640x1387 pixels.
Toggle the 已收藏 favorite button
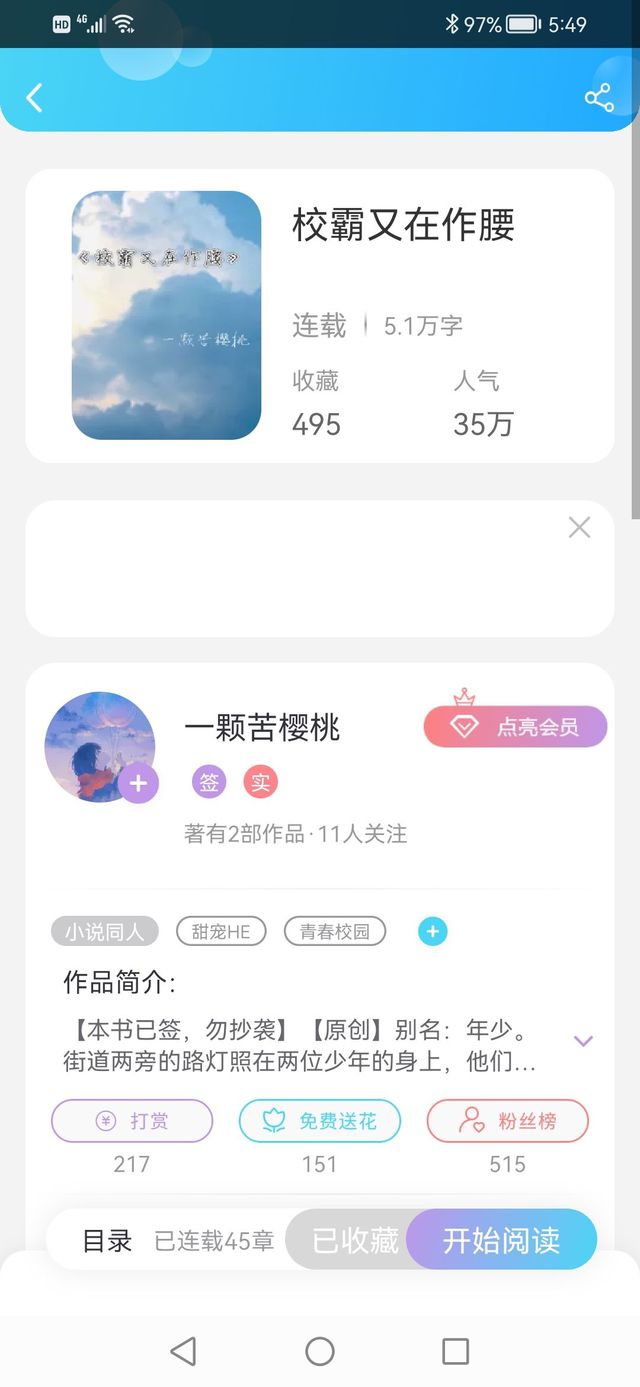pyautogui.click(x=355, y=1240)
